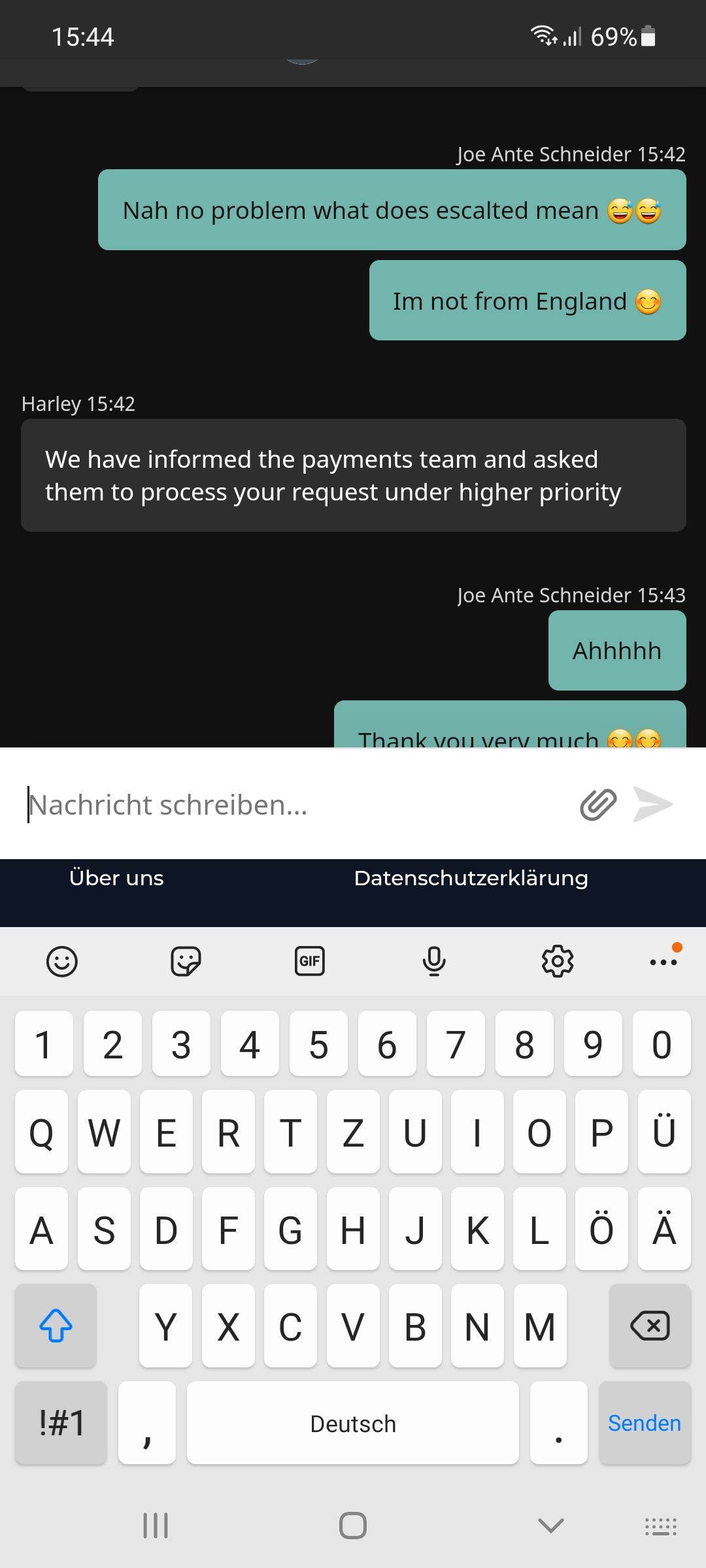Hide the keyboard with the down chevron
This screenshot has width=706, height=1568.
click(x=550, y=1526)
